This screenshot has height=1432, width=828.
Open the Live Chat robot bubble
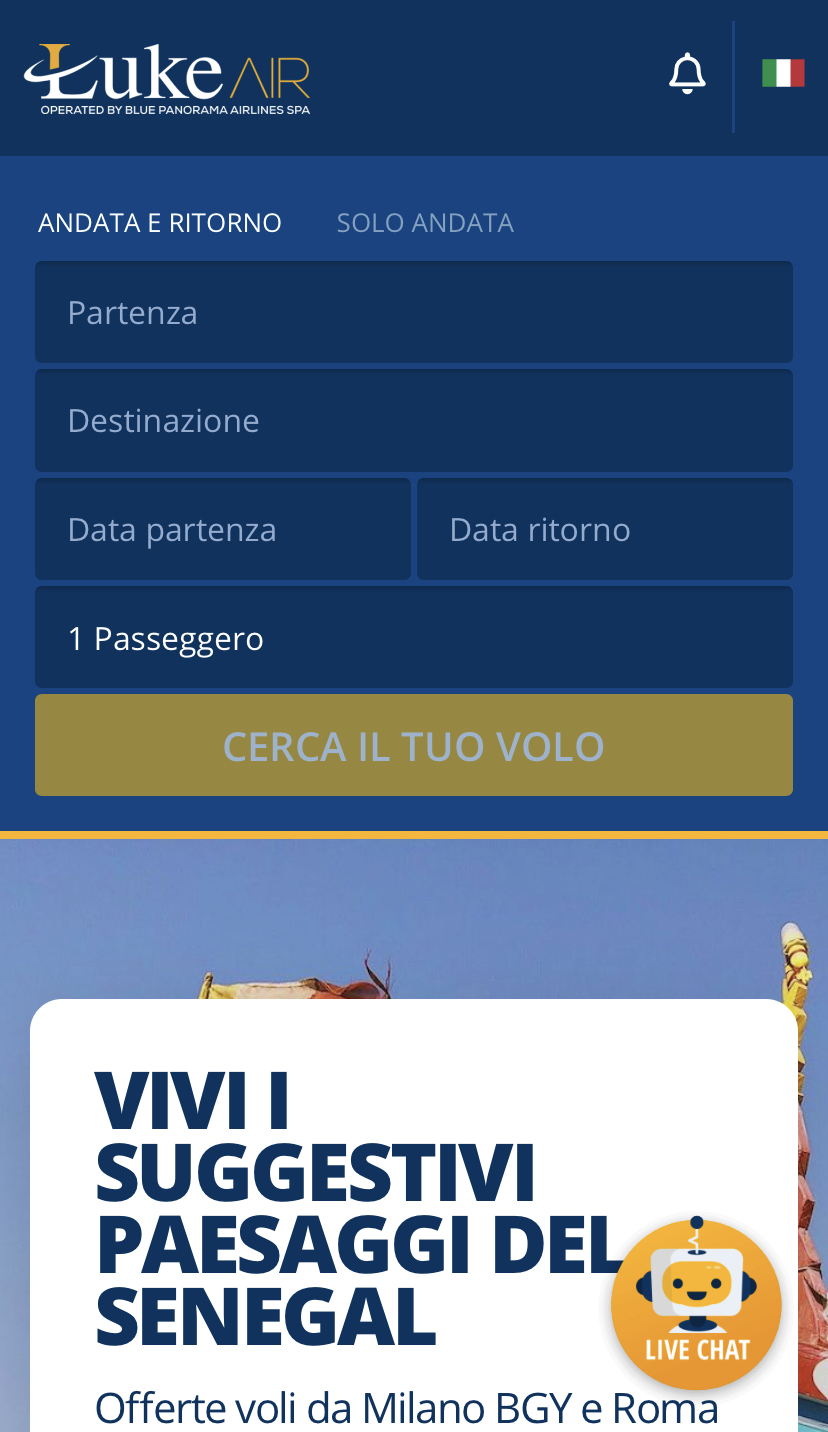(x=696, y=1304)
